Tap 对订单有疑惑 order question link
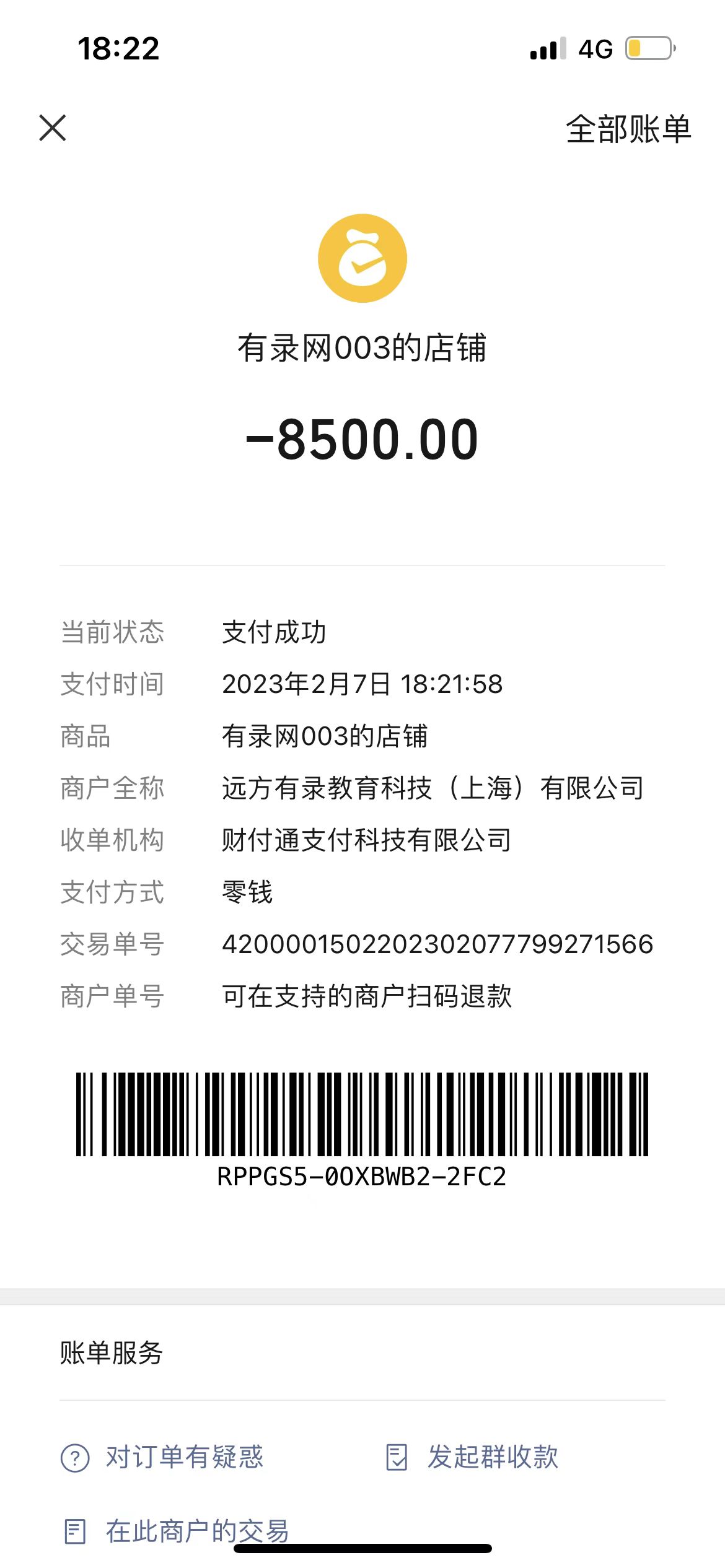The height and width of the screenshot is (1568, 725). coord(162,1457)
